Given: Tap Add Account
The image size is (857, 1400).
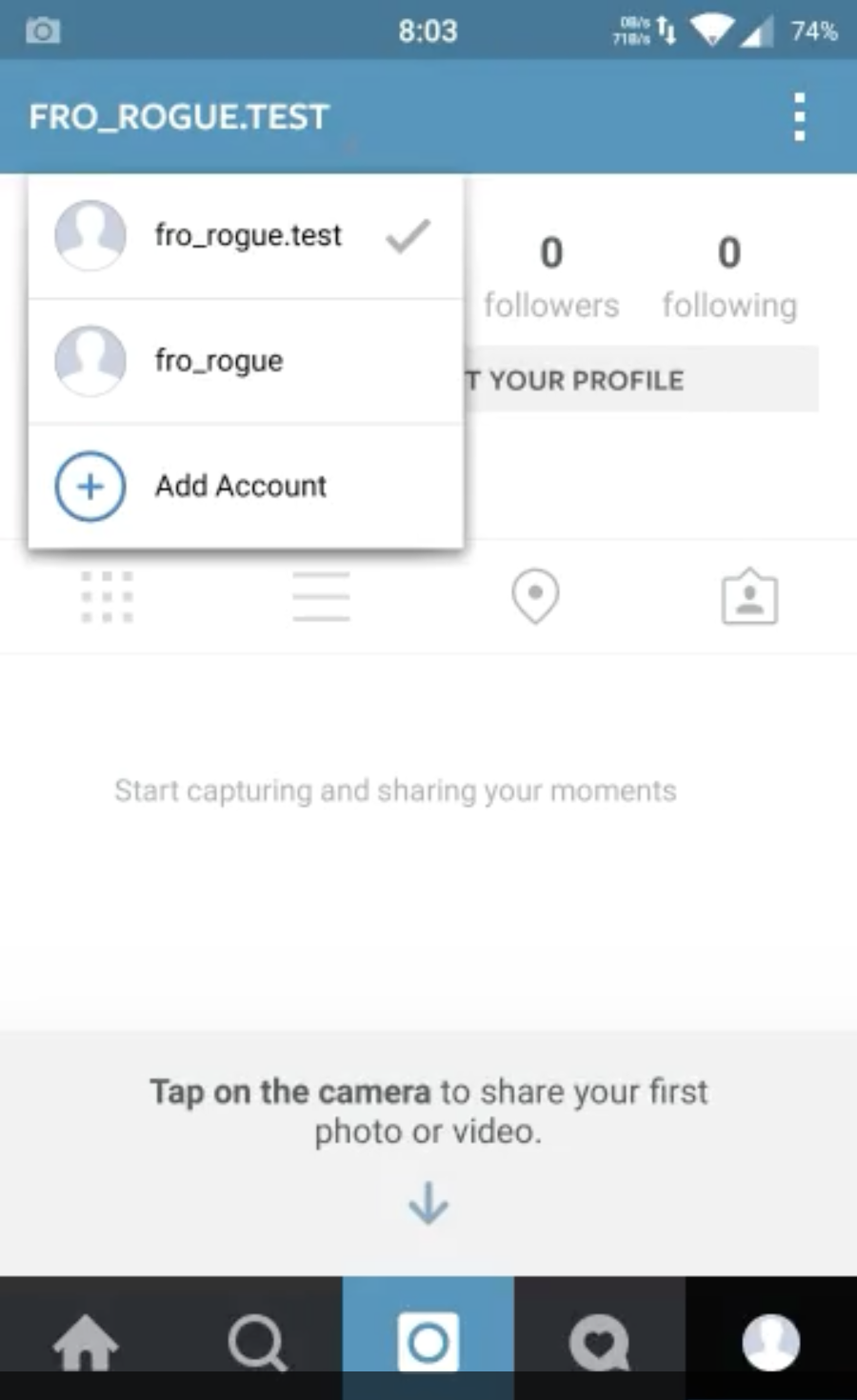Looking at the screenshot, I should click(247, 486).
